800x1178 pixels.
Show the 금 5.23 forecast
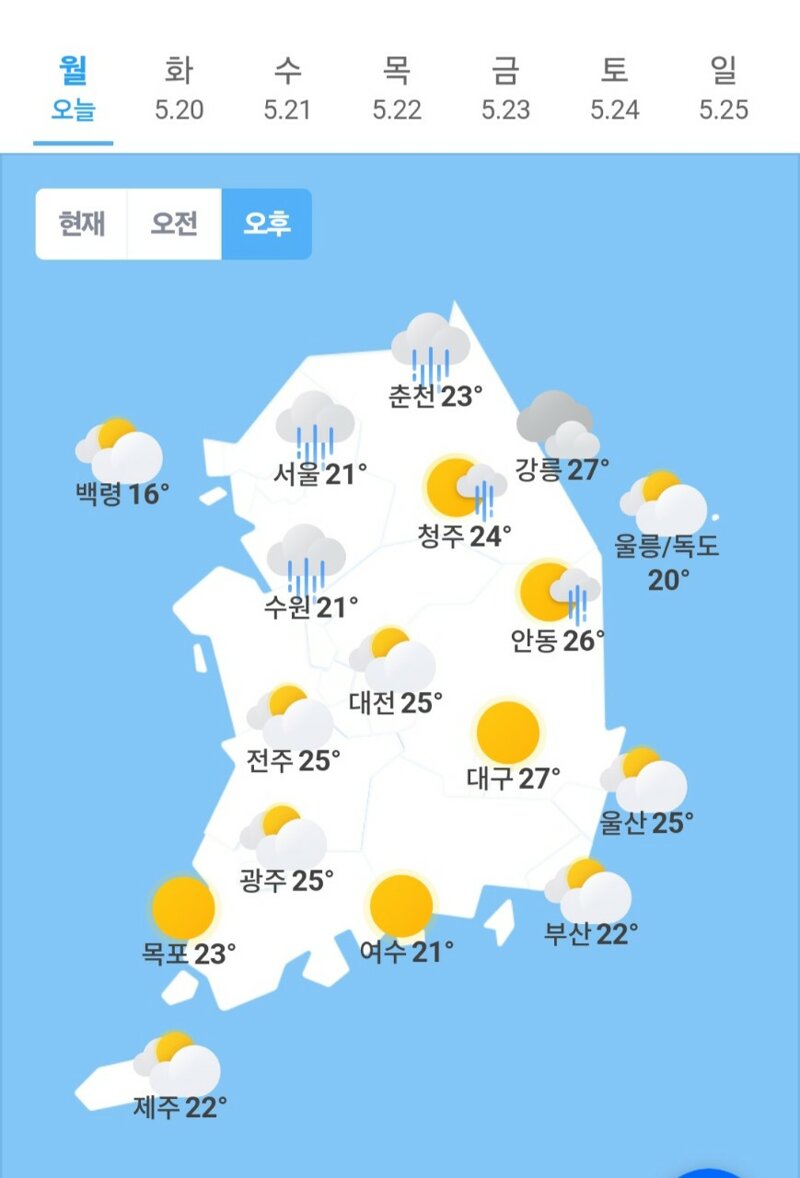[505, 90]
